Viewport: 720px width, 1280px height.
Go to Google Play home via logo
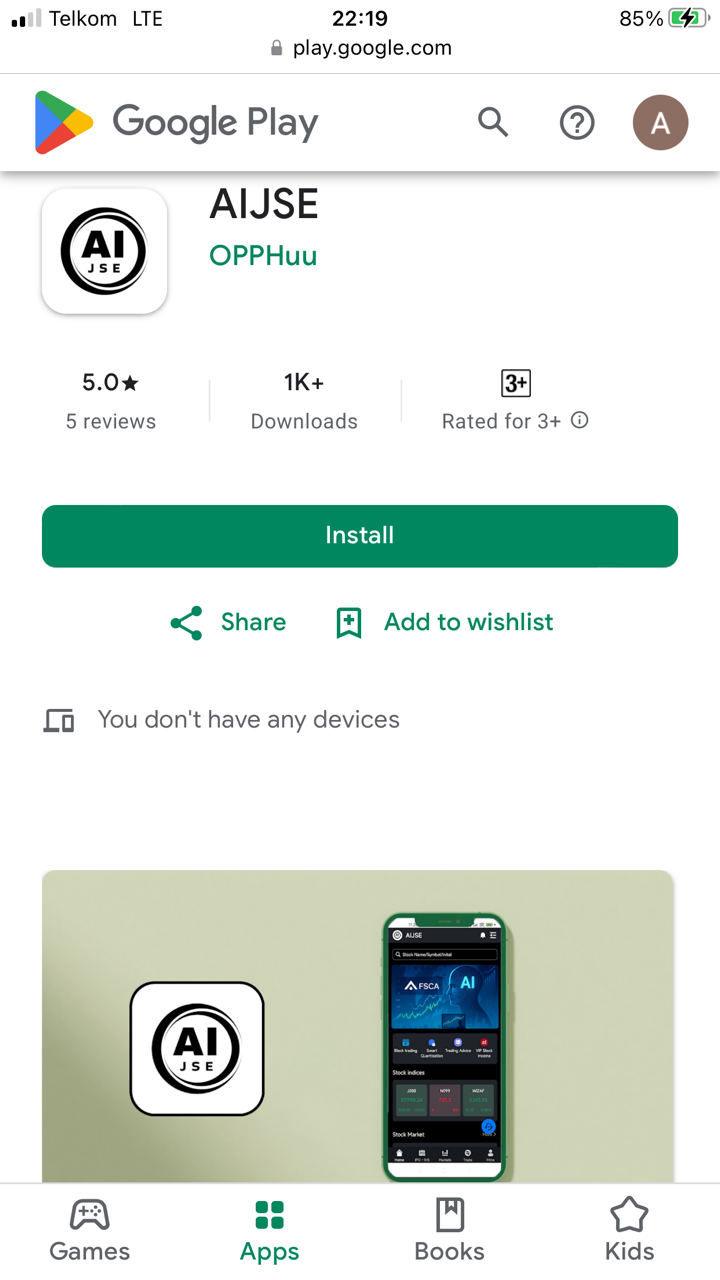pos(176,123)
